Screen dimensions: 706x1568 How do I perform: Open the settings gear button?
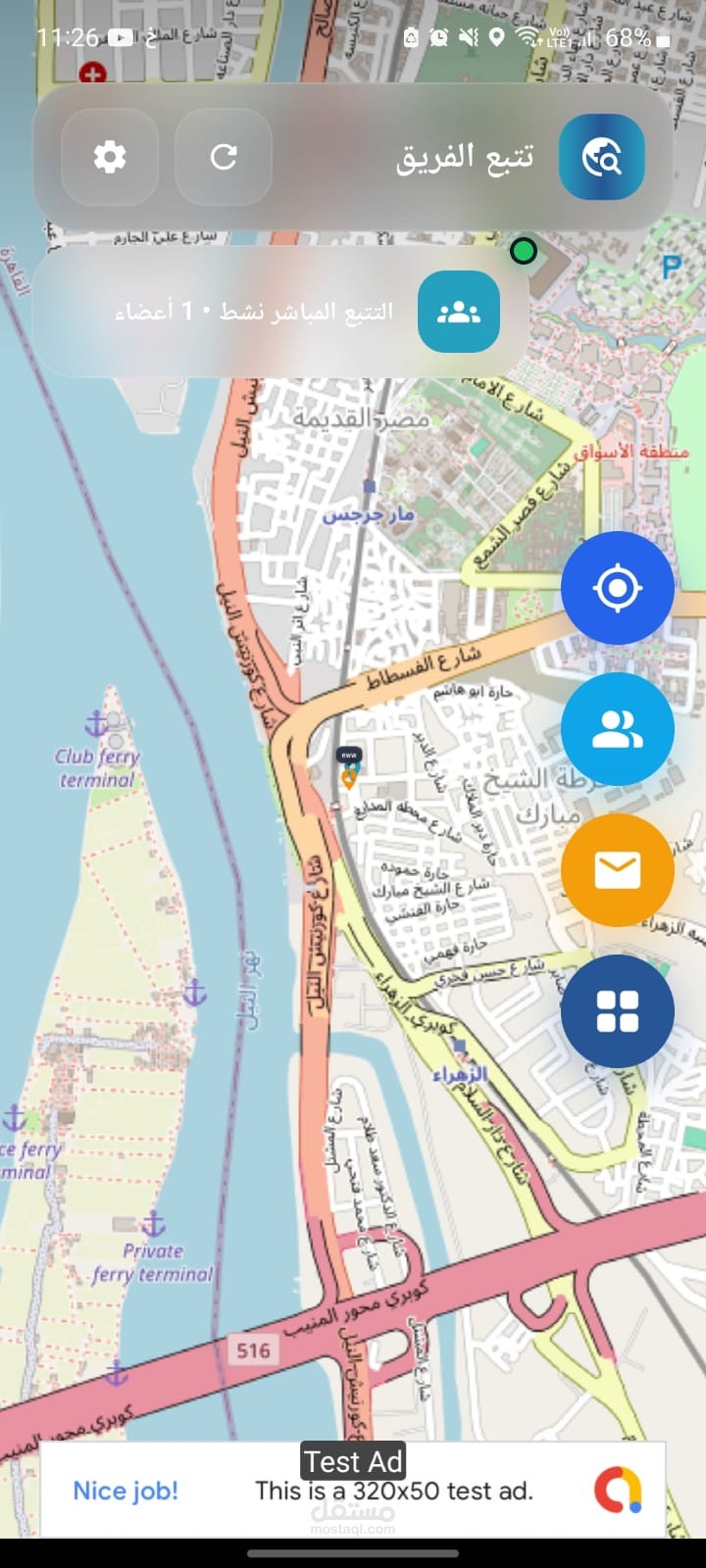tap(110, 157)
